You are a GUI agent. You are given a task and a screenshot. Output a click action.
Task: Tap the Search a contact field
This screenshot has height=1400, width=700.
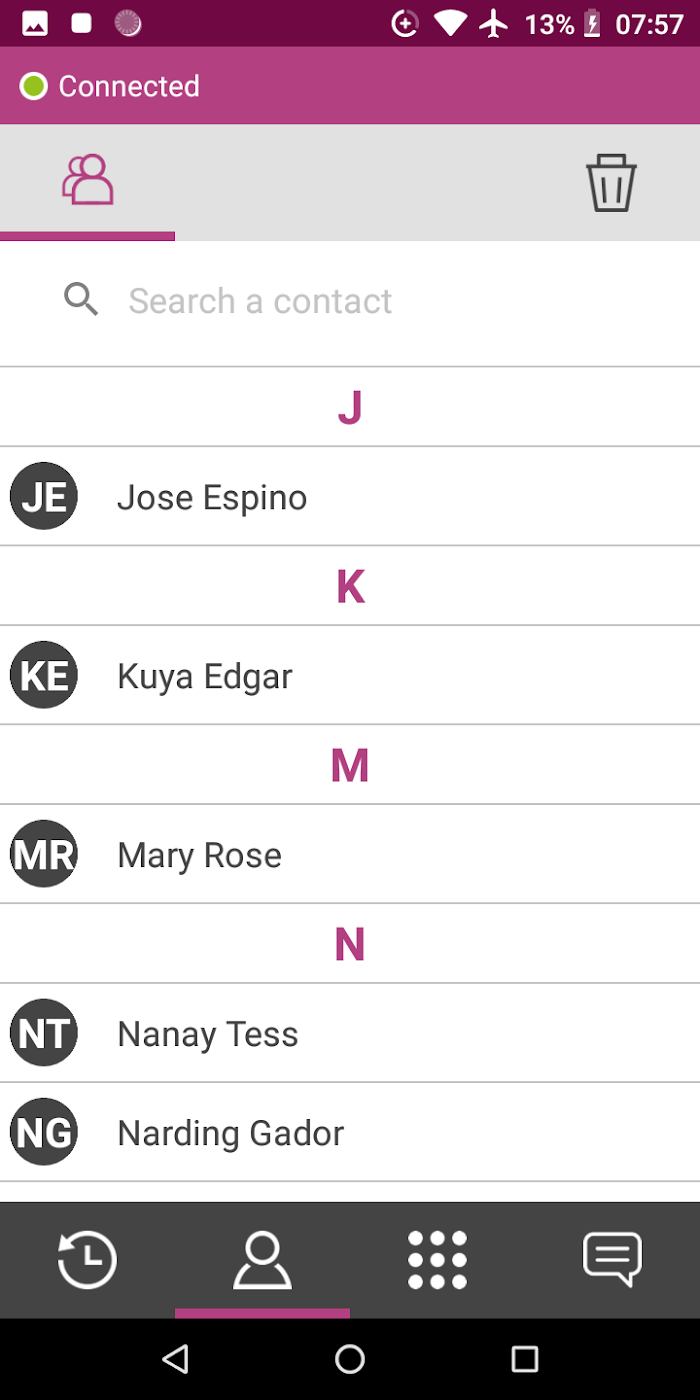[x=350, y=301]
